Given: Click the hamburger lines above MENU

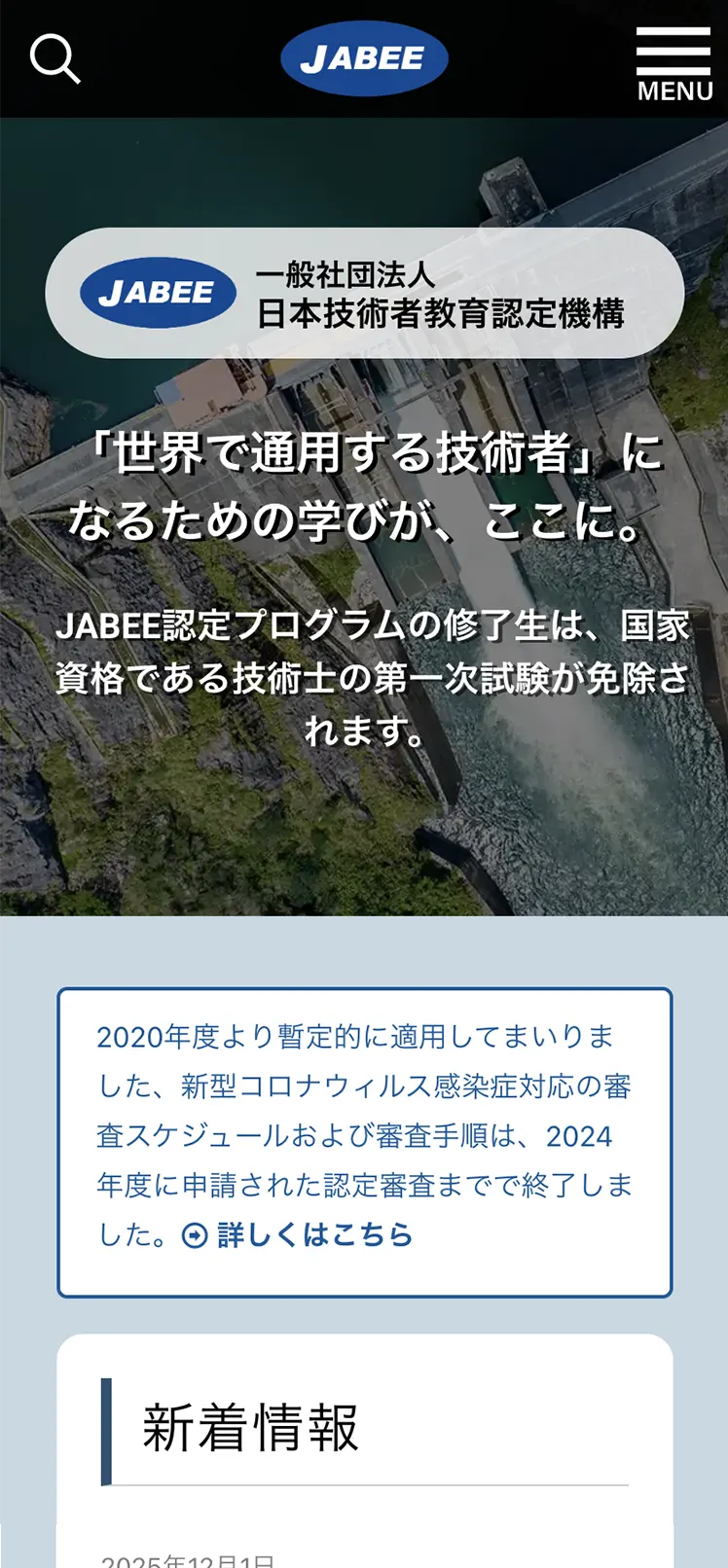Looking at the screenshot, I should click(673, 51).
